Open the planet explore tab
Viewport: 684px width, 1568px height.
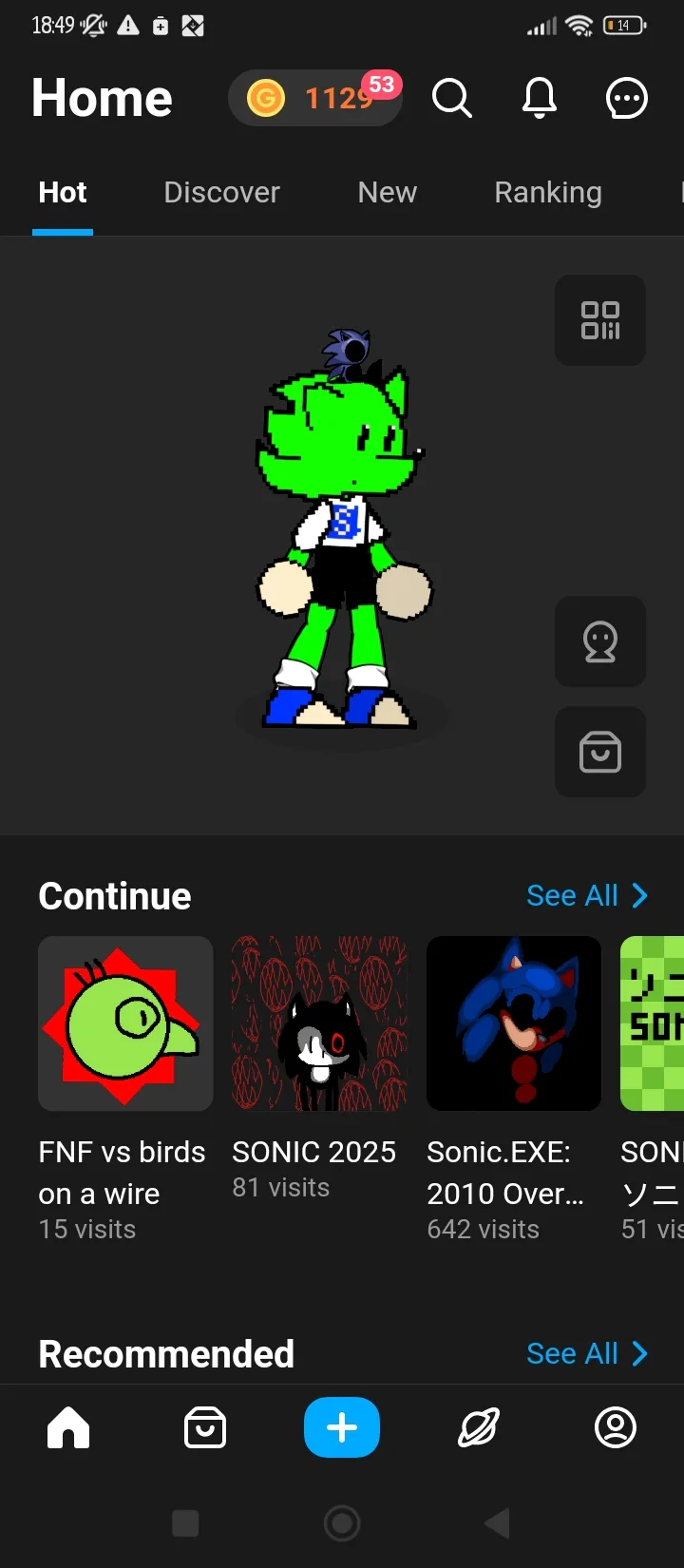click(x=479, y=1427)
